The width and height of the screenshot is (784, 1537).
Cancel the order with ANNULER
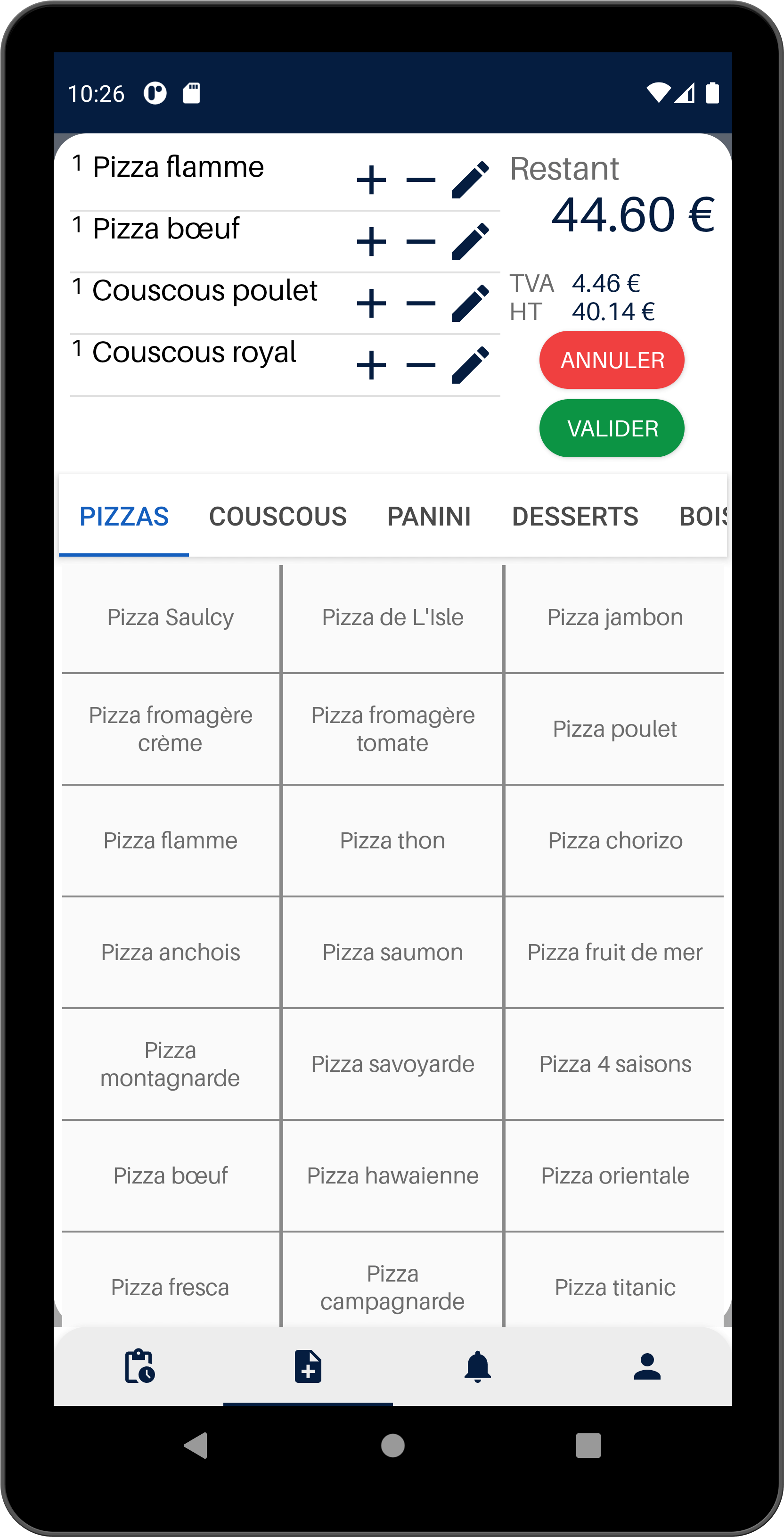(x=612, y=360)
